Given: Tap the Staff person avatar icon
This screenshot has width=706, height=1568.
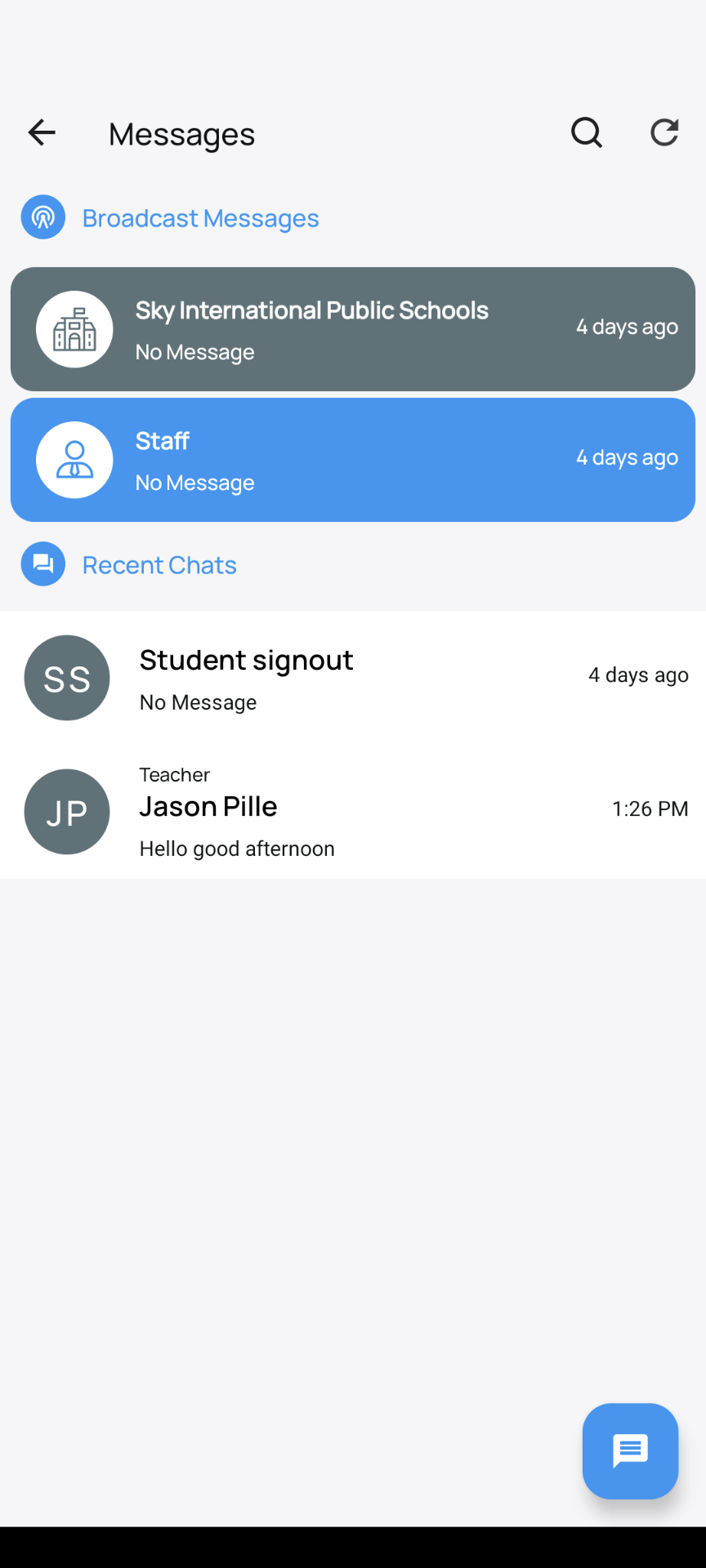Looking at the screenshot, I should pos(74,460).
